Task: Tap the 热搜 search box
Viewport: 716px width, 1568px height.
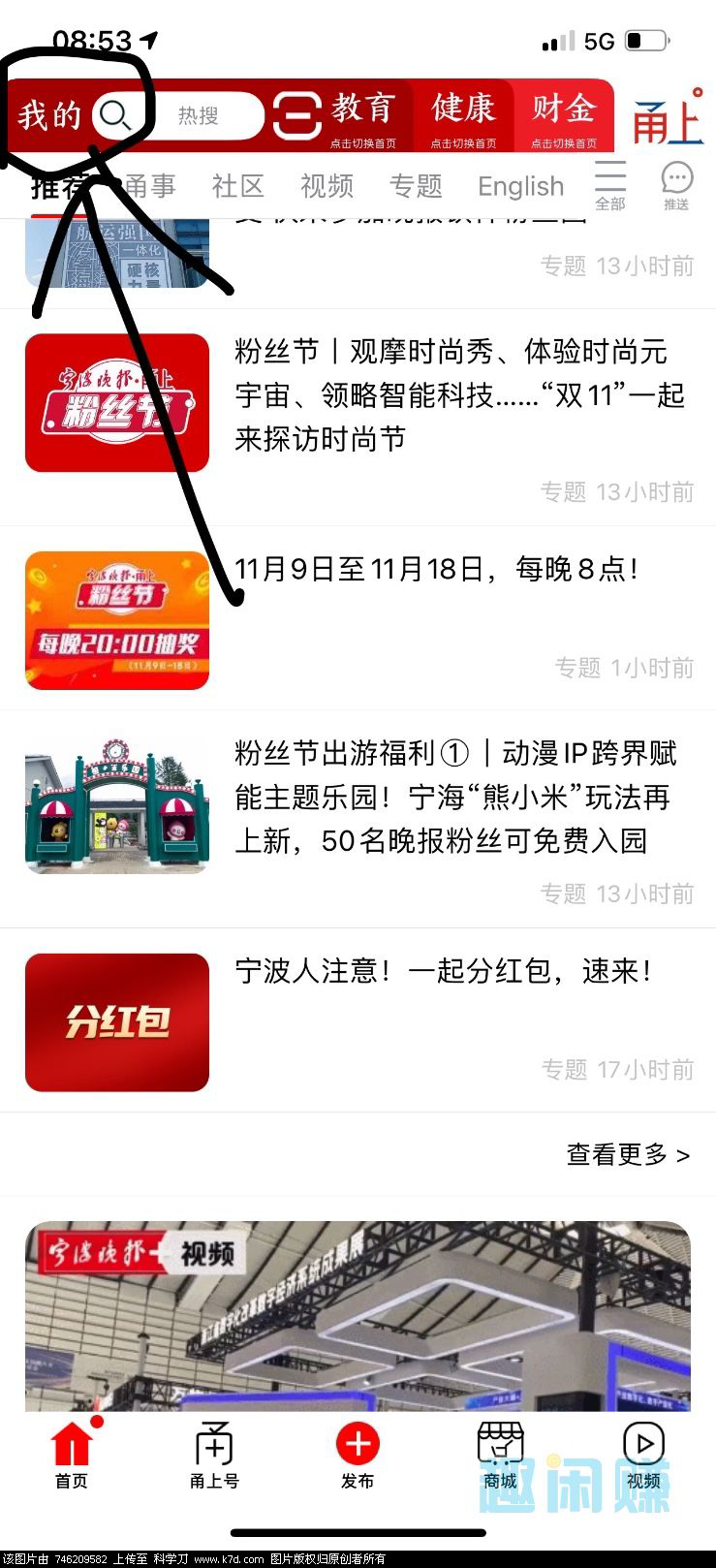Action: (198, 116)
